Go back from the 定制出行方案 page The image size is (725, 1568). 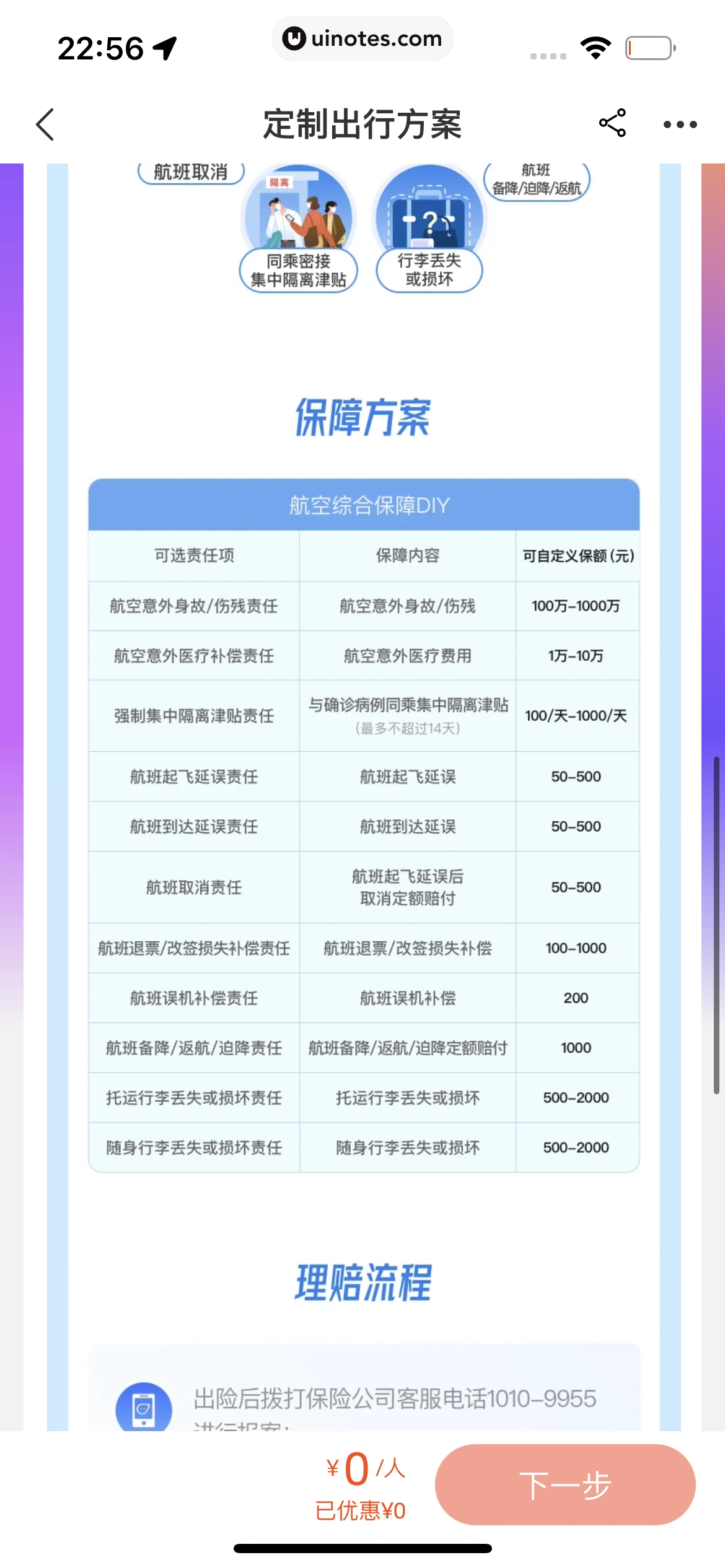click(x=45, y=124)
